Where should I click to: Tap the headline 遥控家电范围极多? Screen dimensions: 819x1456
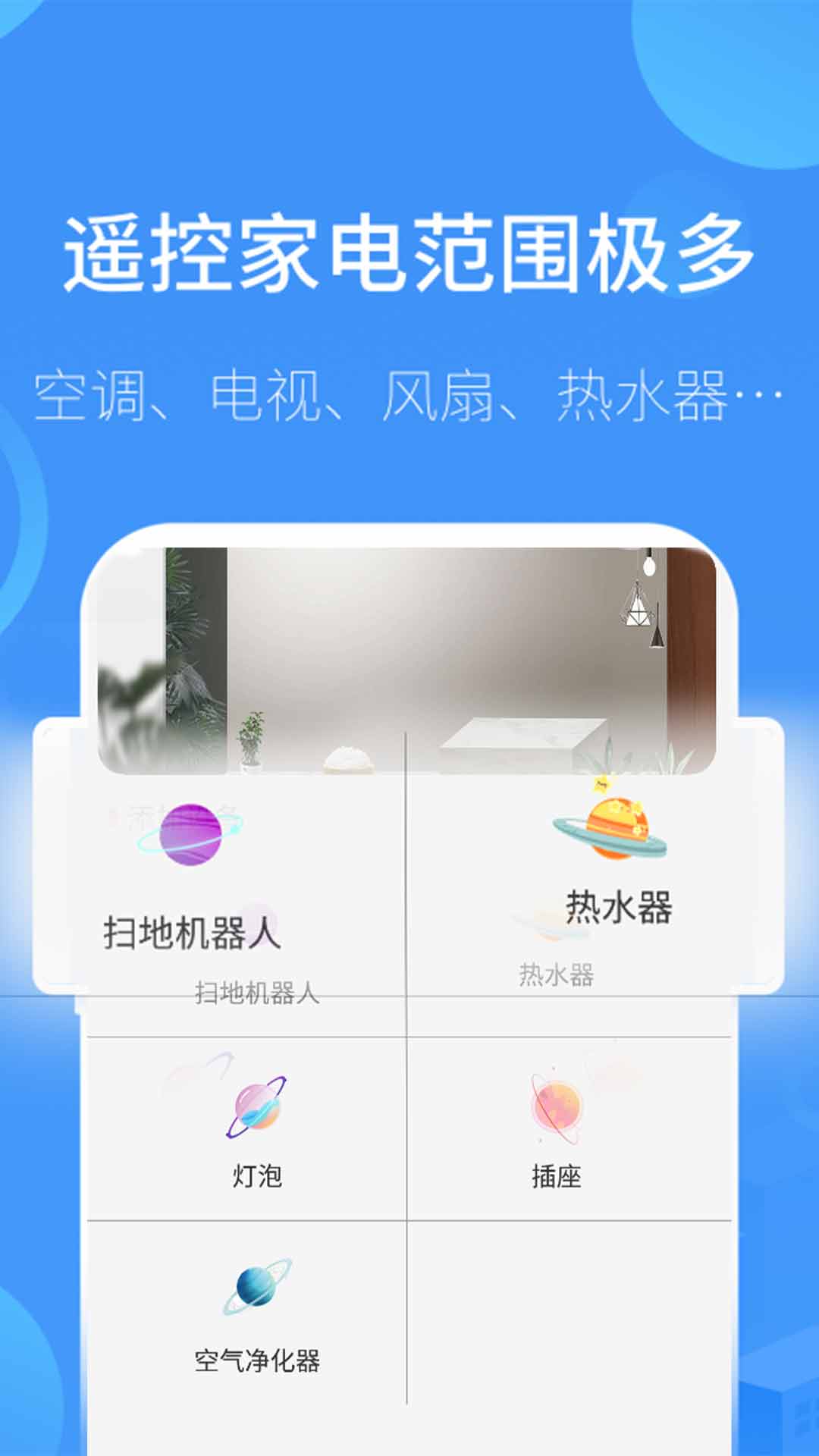[x=409, y=250]
